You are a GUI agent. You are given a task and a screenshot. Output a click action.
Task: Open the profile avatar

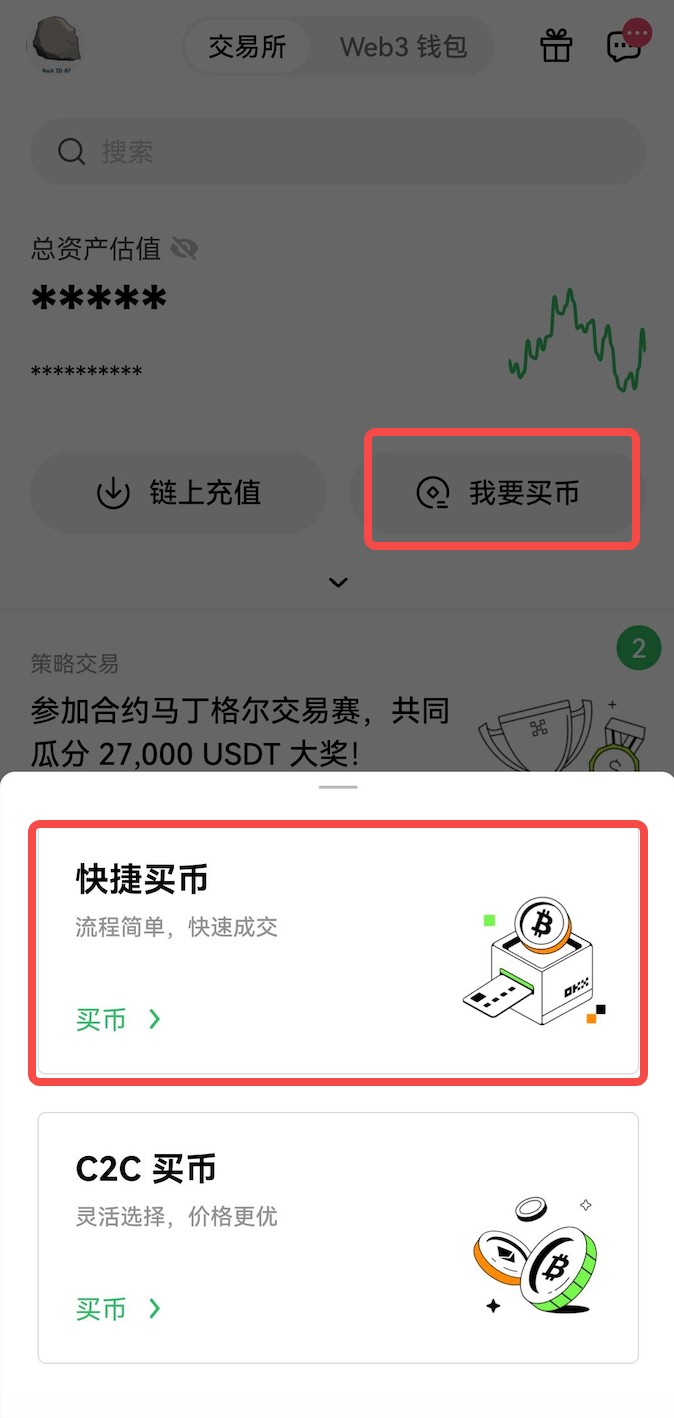click(56, 46)
